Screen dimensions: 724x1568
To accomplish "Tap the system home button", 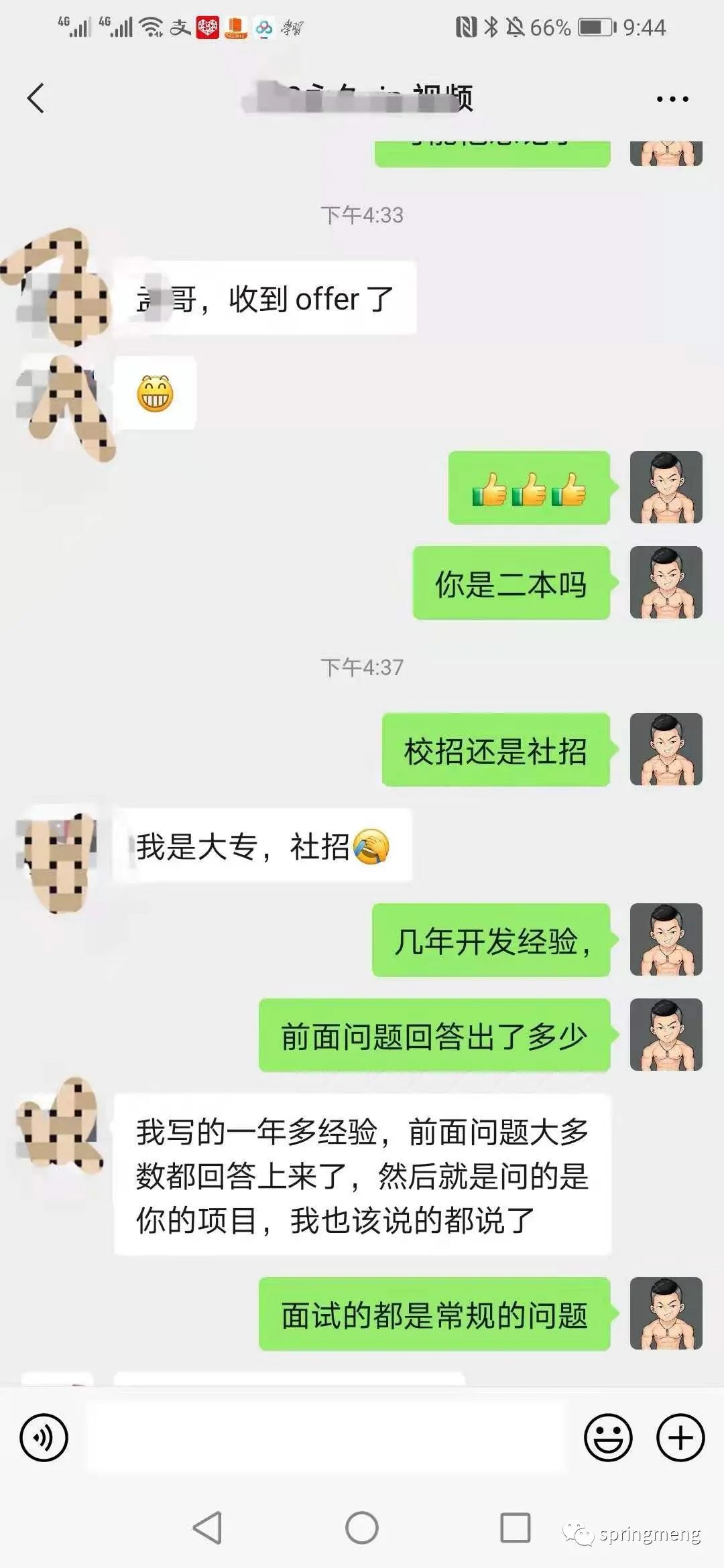I will point(362,1528).
